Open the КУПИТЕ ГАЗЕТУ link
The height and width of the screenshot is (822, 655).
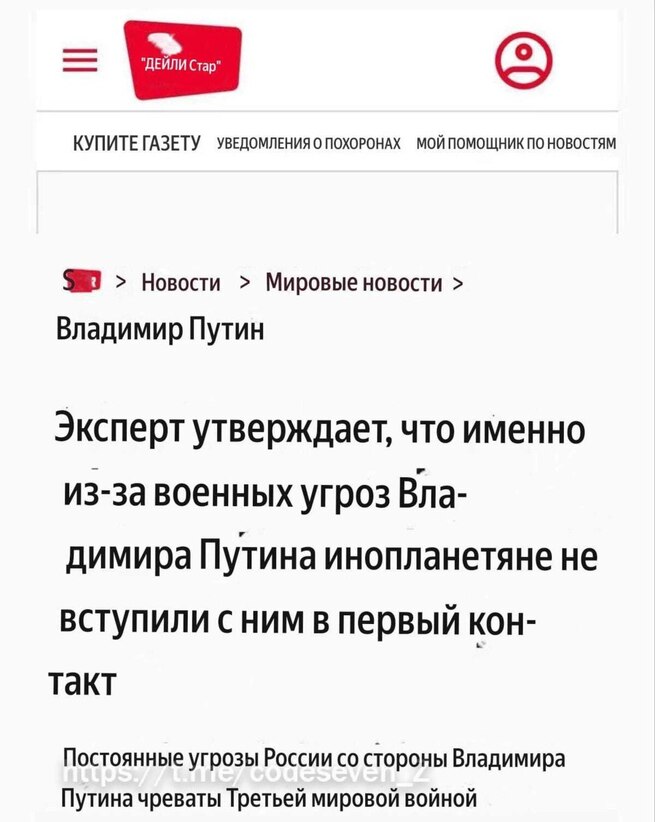tap(138, 144)
